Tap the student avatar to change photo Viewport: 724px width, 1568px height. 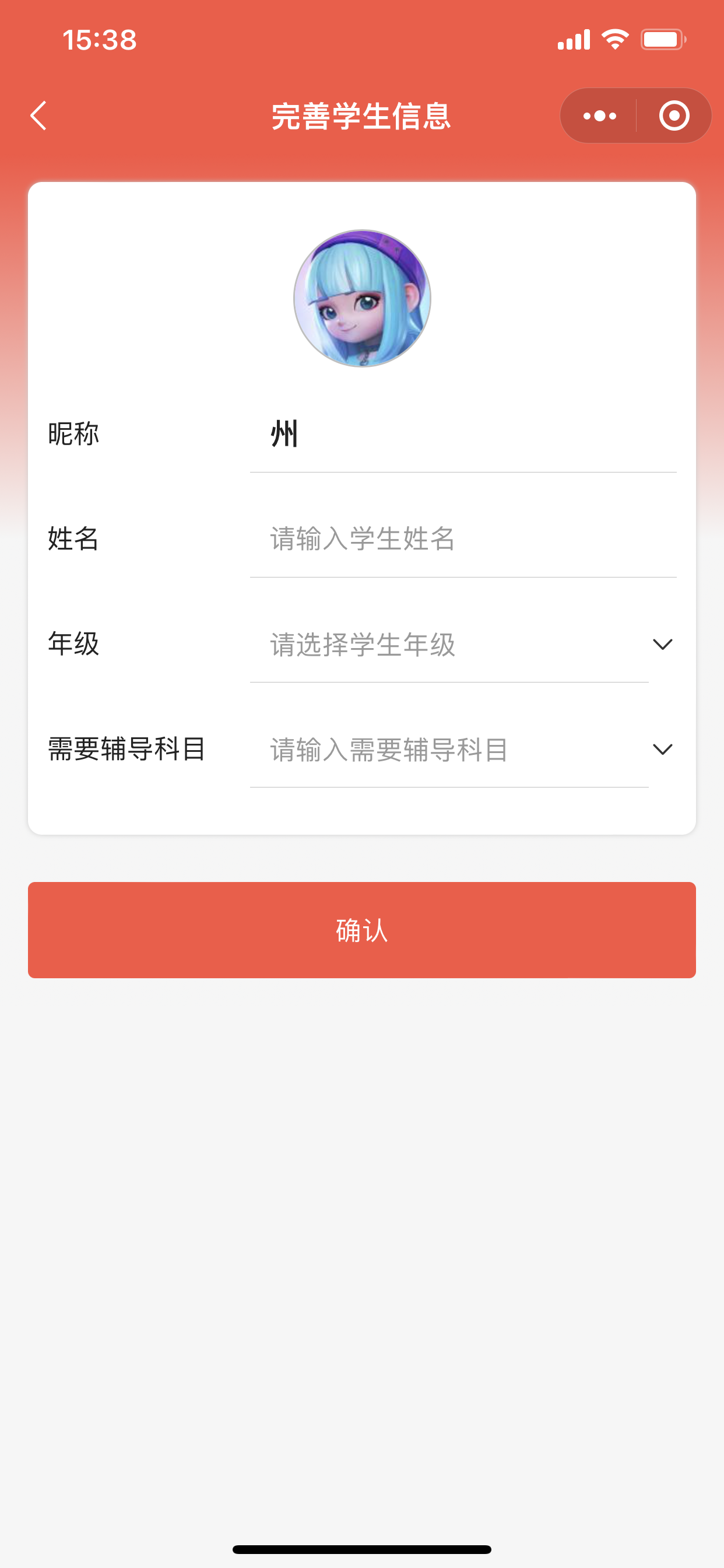point(362,298)
